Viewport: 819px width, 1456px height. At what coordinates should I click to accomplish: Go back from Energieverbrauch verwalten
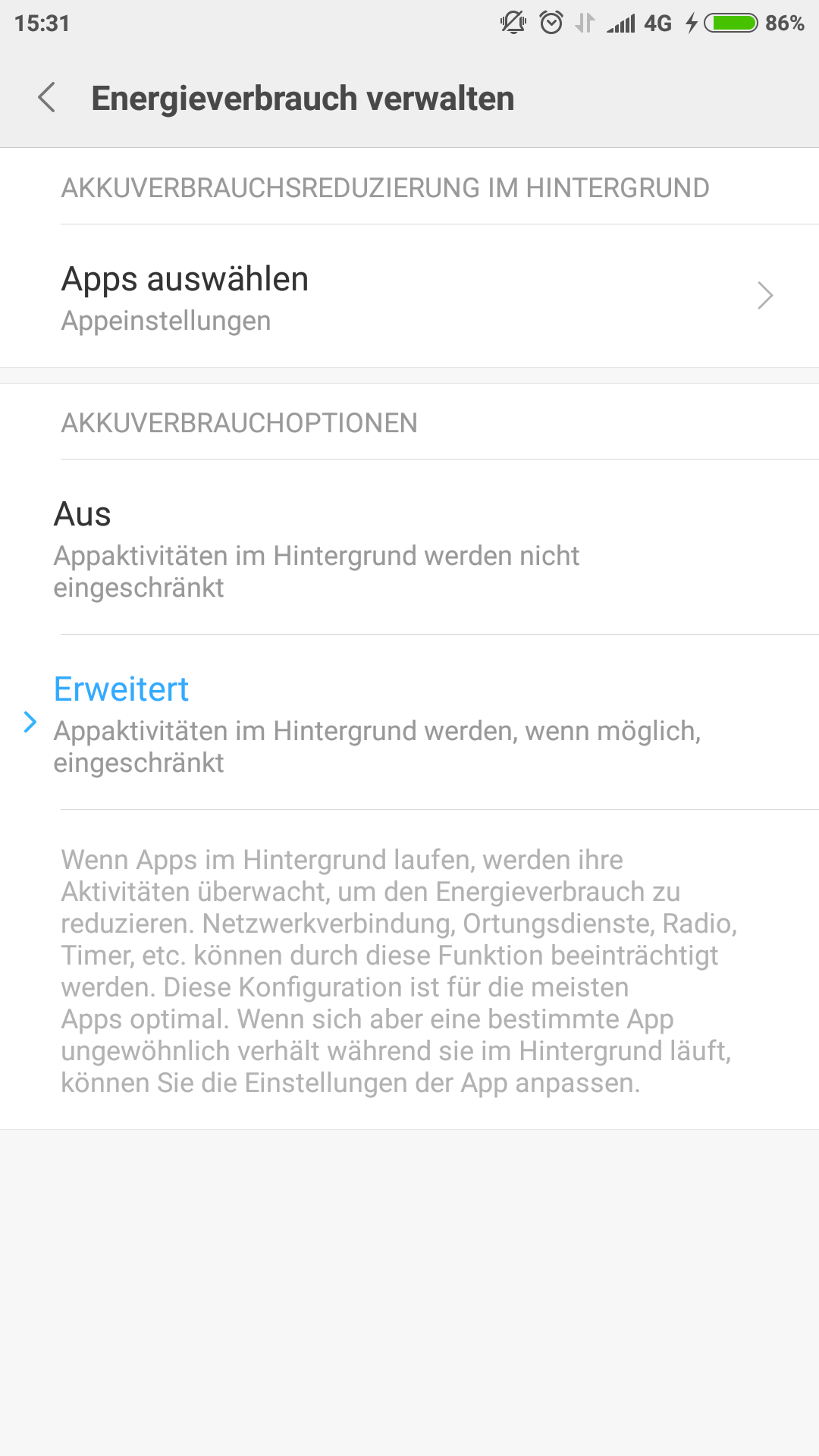pyautogui.click(x=47, y=98)
